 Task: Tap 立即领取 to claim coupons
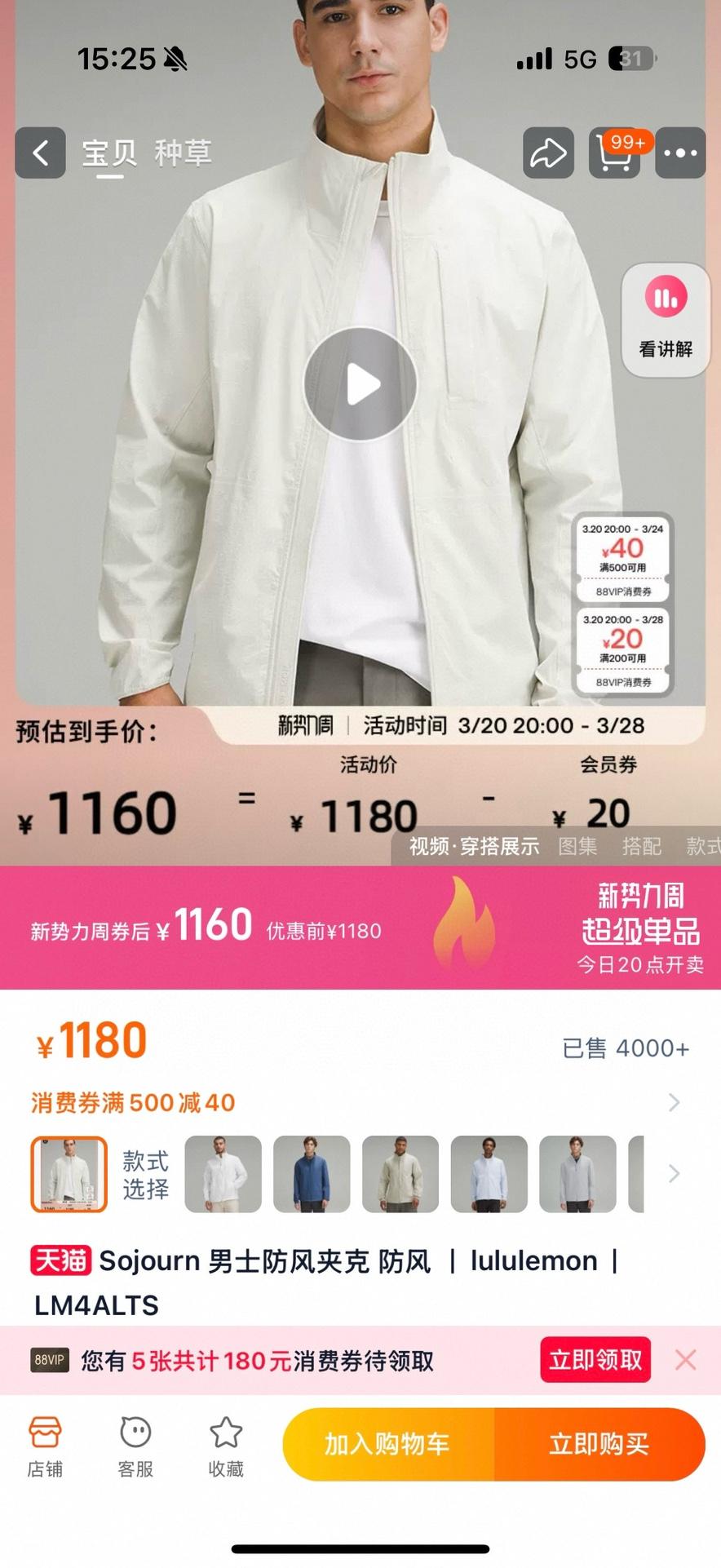pyautogui.click(x=595, y=1360)
